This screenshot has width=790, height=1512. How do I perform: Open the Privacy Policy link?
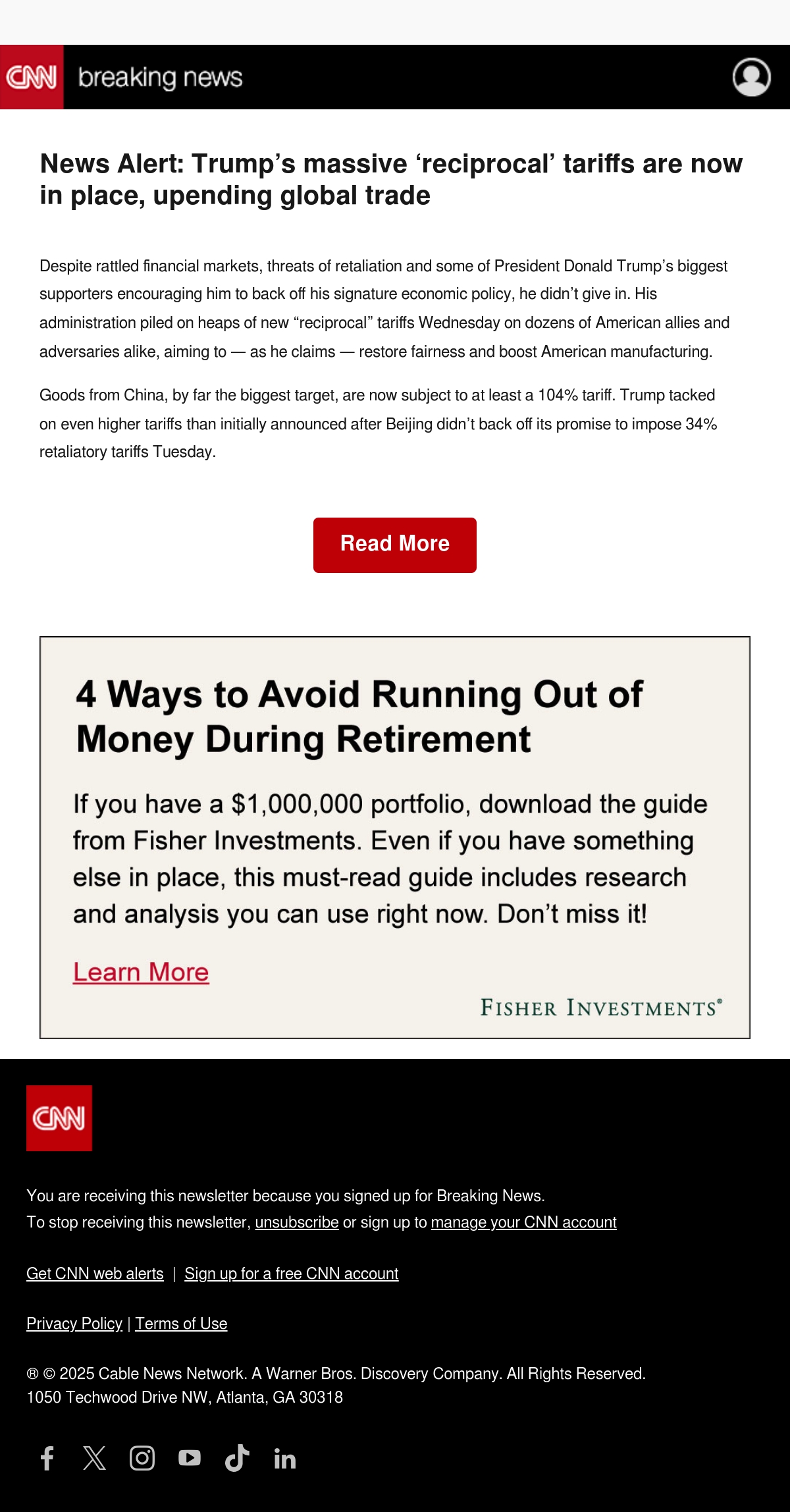click(74, 1324)
